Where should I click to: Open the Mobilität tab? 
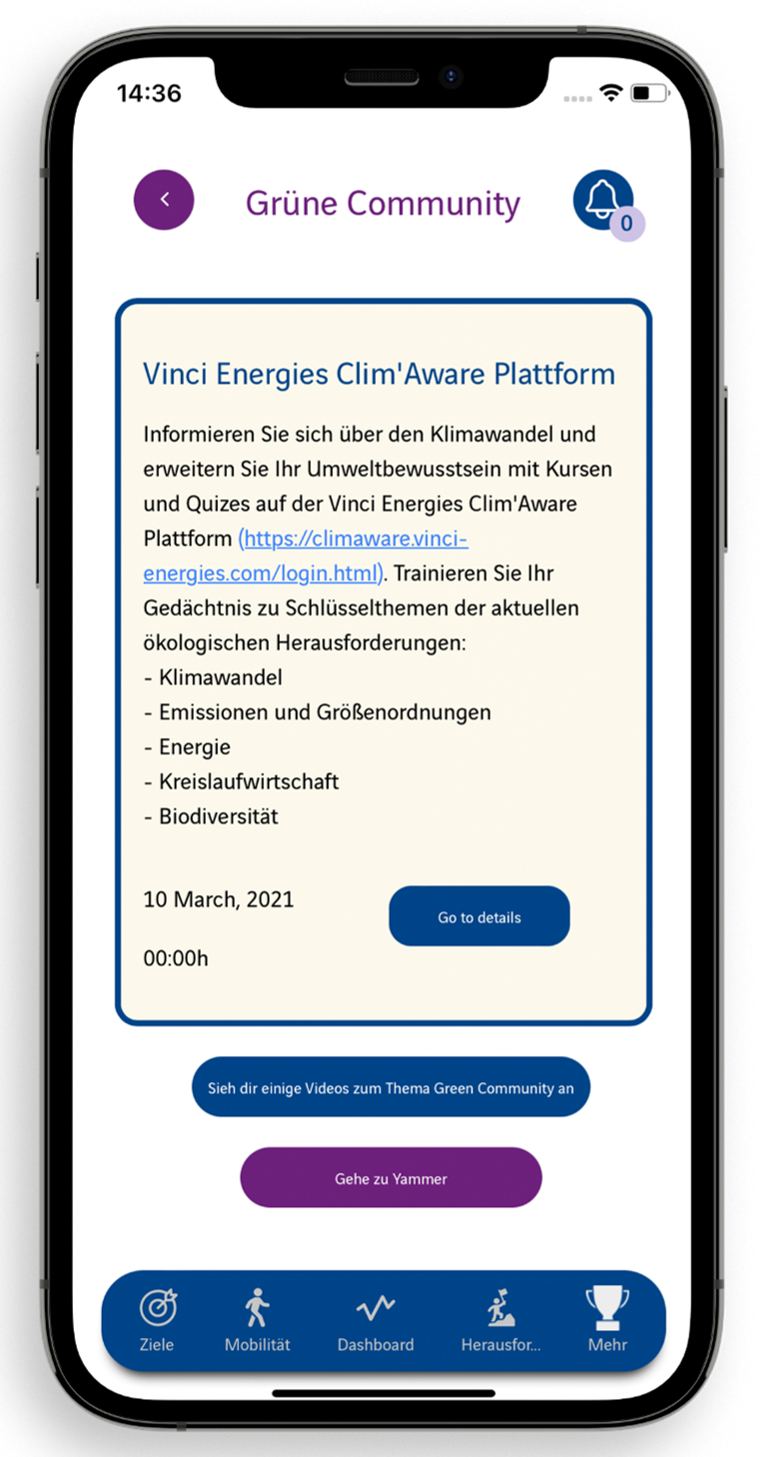pos(257,1321)
